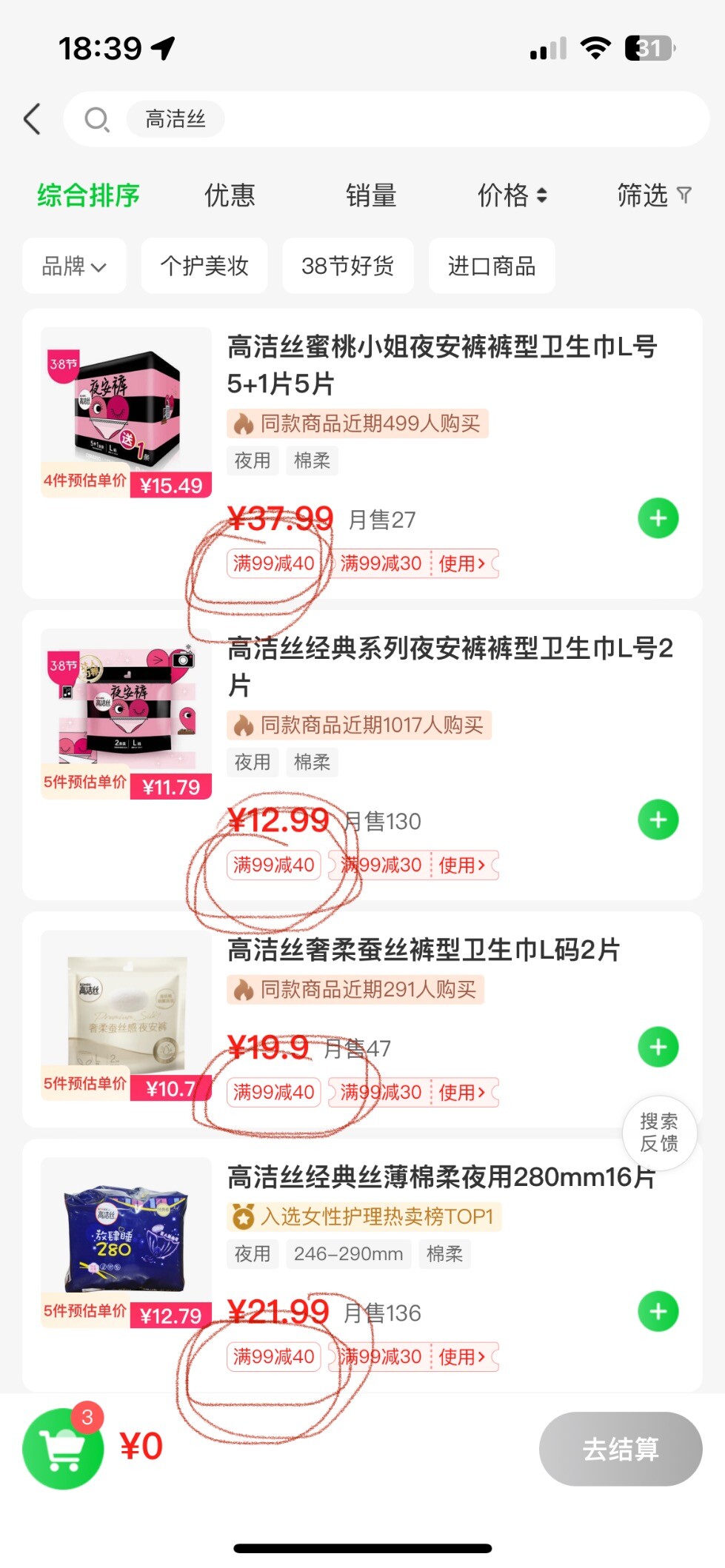Open the shopping cart with 3 items
Image resolution: width=725 pixels, height=1568 pixels.
point(63,1448)
